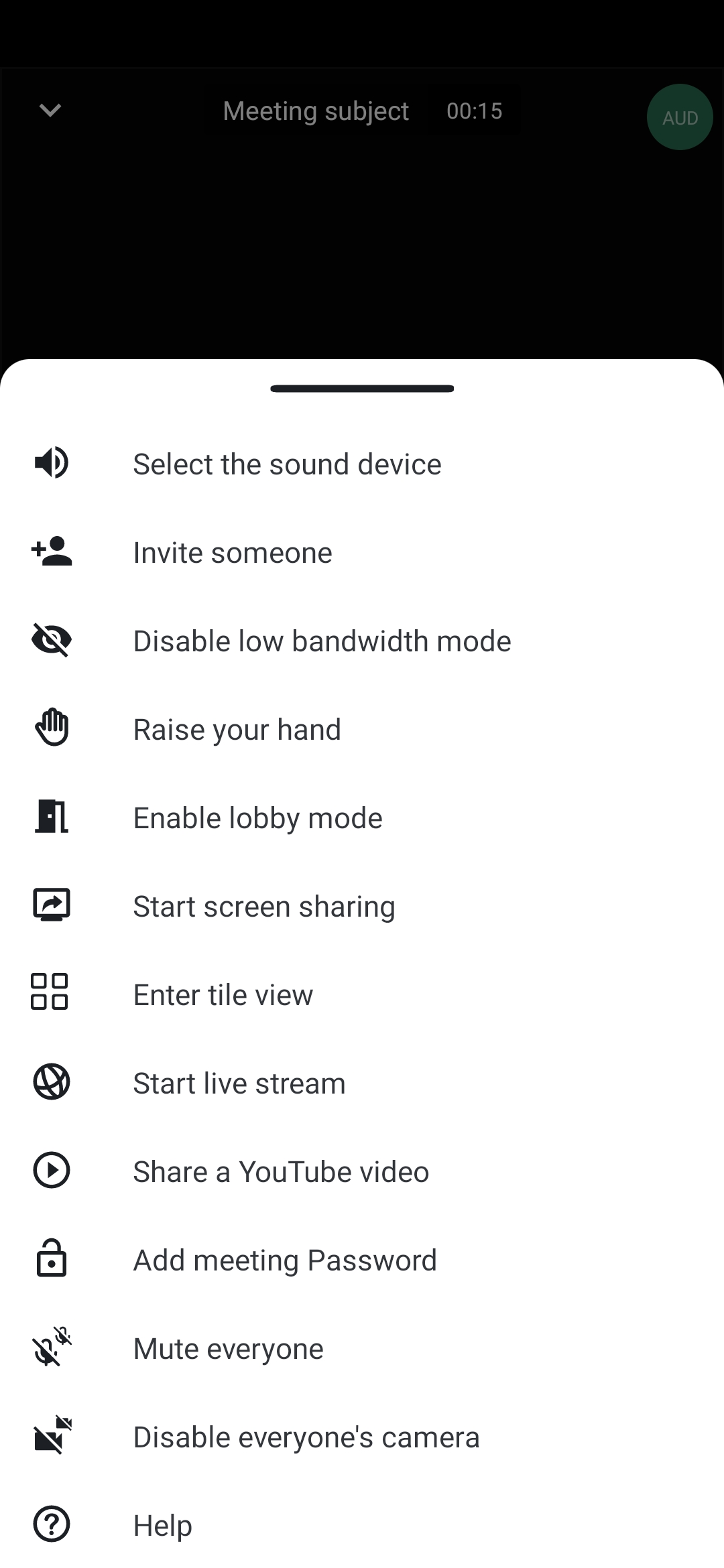Enter tile view
This screenshot has height=1568, width=724.
pyautogui.click(x=223, y=994)
